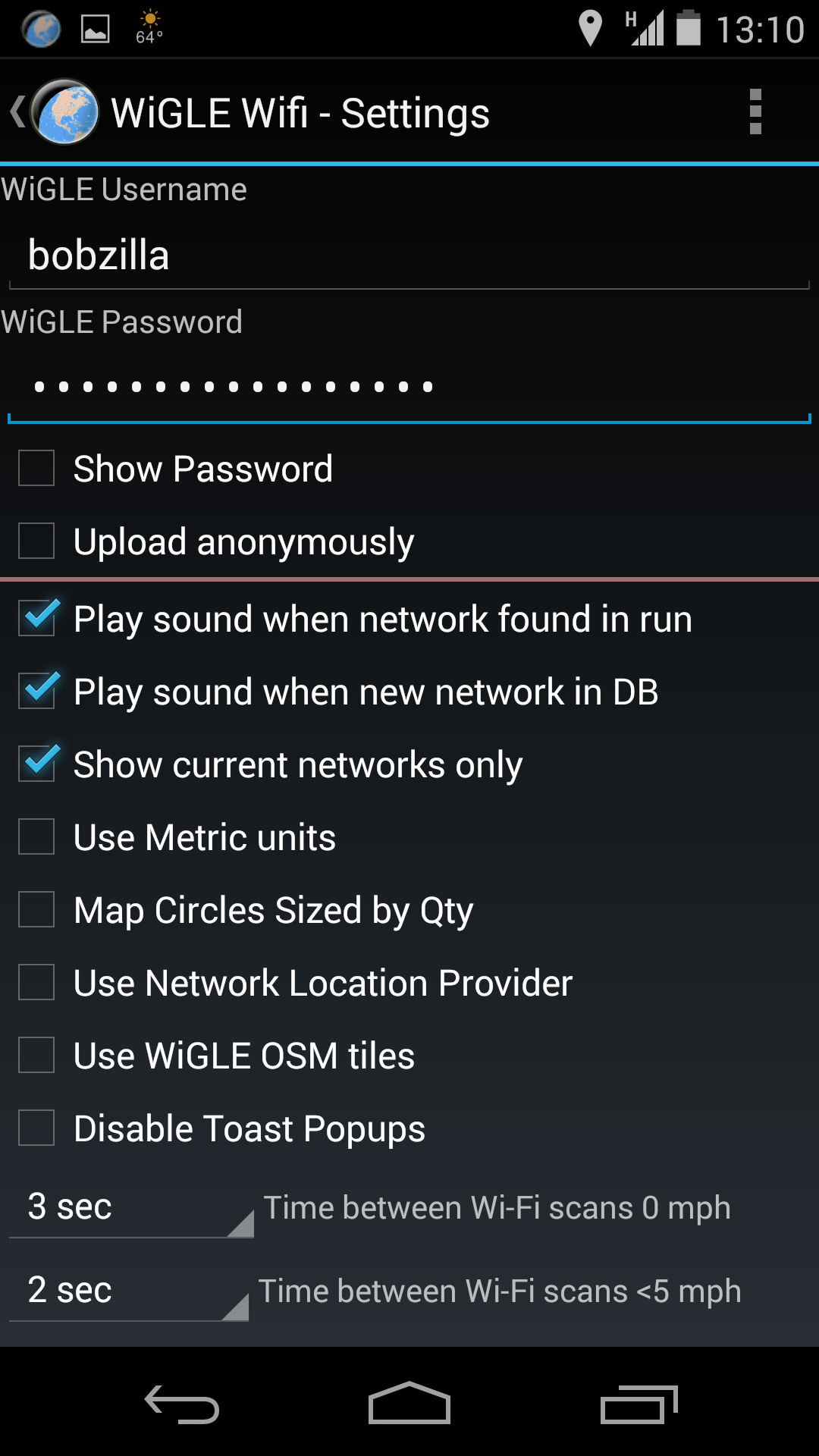
Task: Open the 3 sec scan interval dropdown
Action: point(129,1207)
